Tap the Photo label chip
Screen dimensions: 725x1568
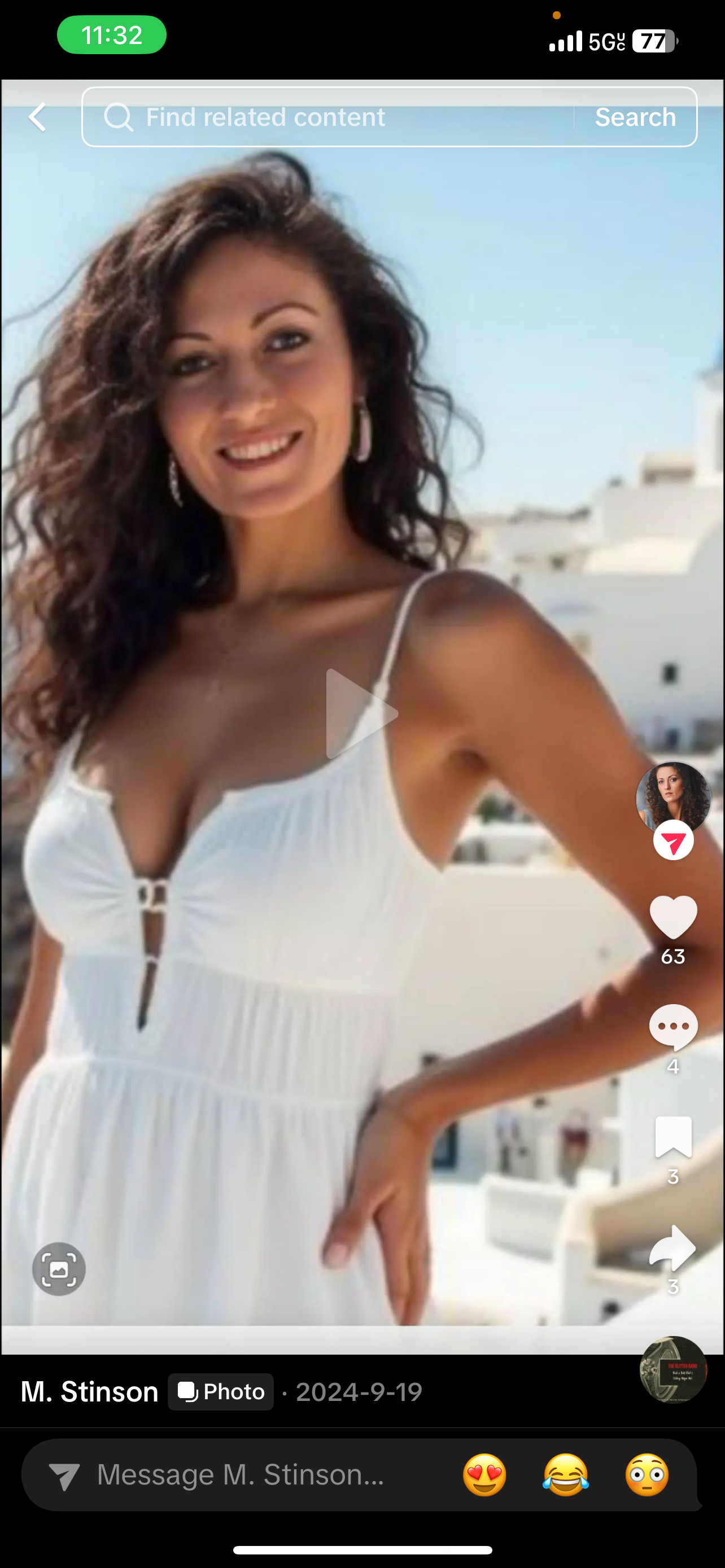tap(220, 1392)
